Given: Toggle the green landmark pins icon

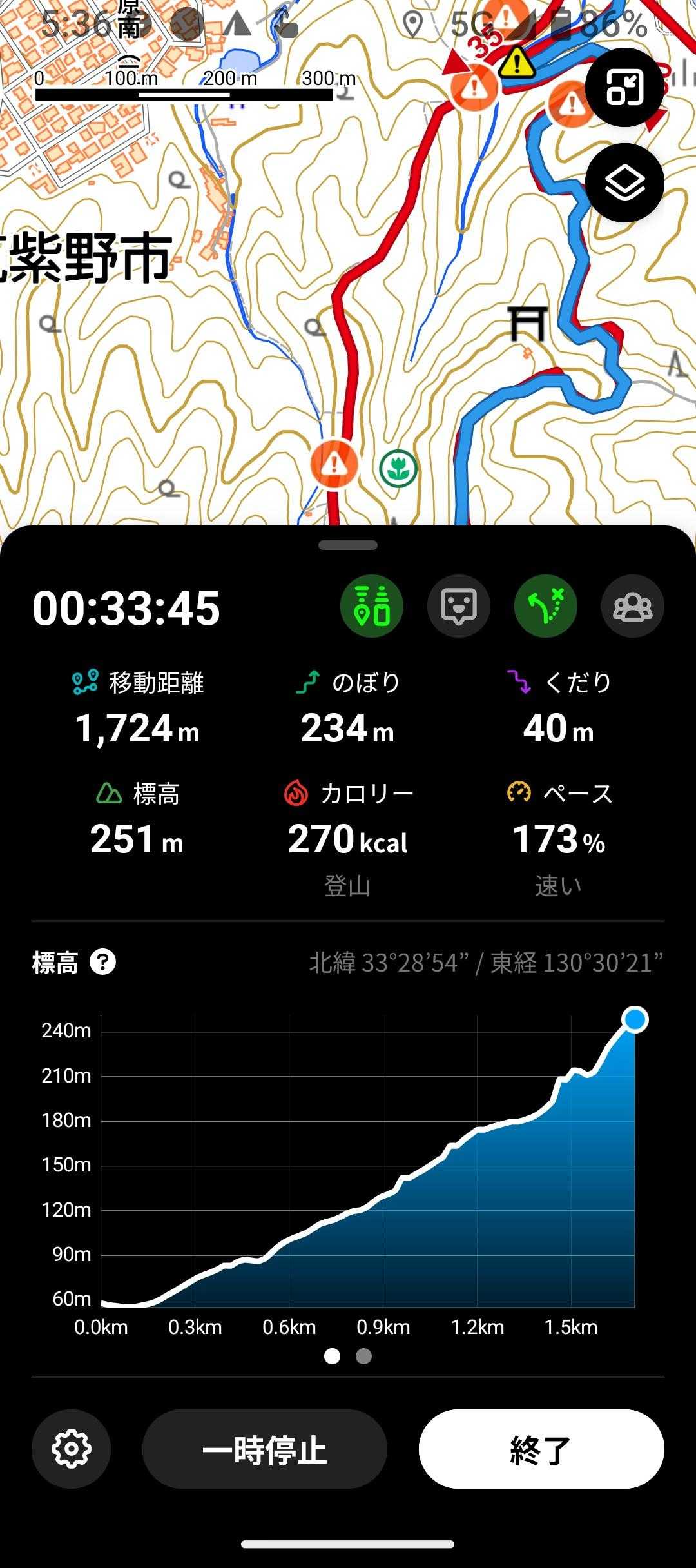Looking at the screenshot, I should (372, 607).
